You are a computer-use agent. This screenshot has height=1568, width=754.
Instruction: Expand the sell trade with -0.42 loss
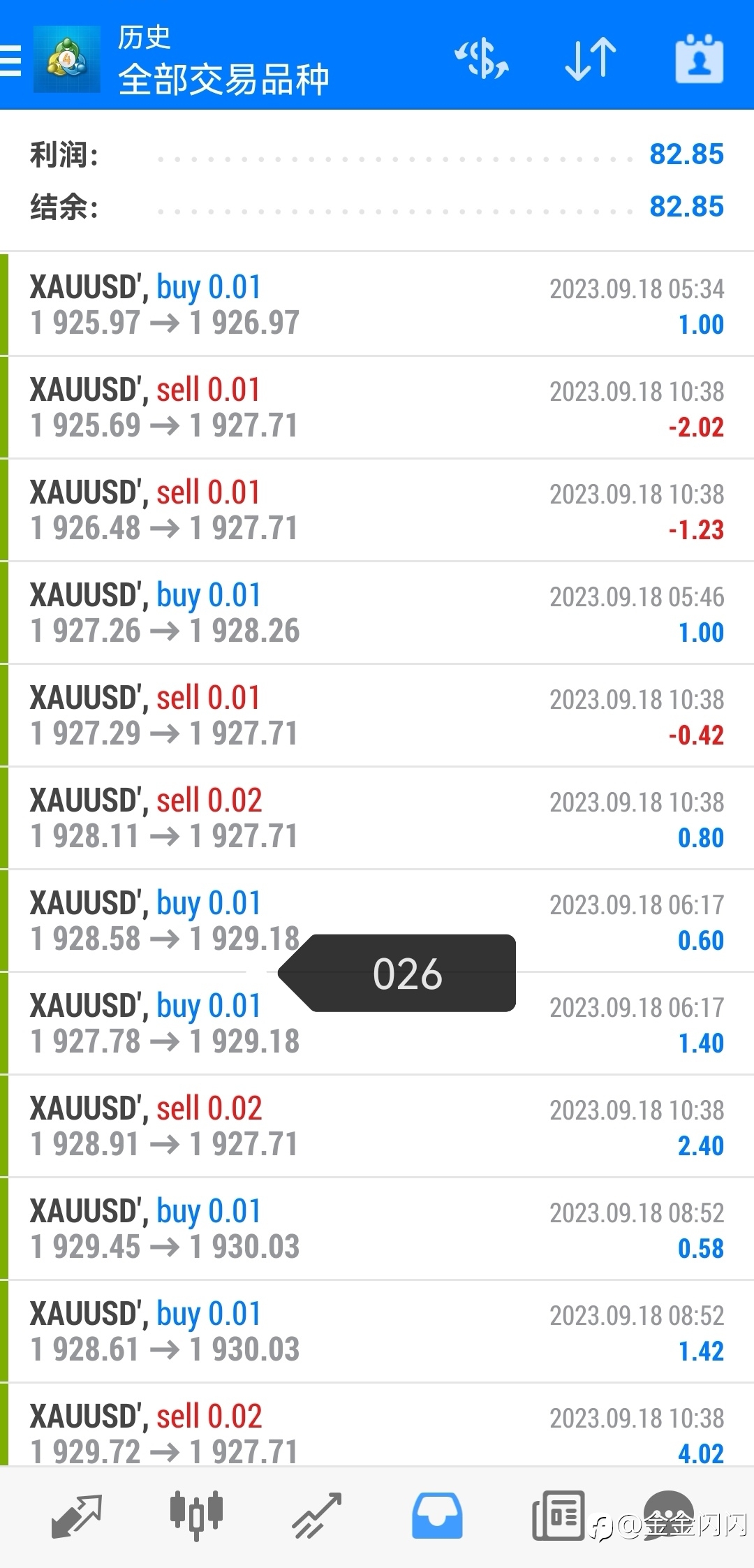tap(377, 715)
